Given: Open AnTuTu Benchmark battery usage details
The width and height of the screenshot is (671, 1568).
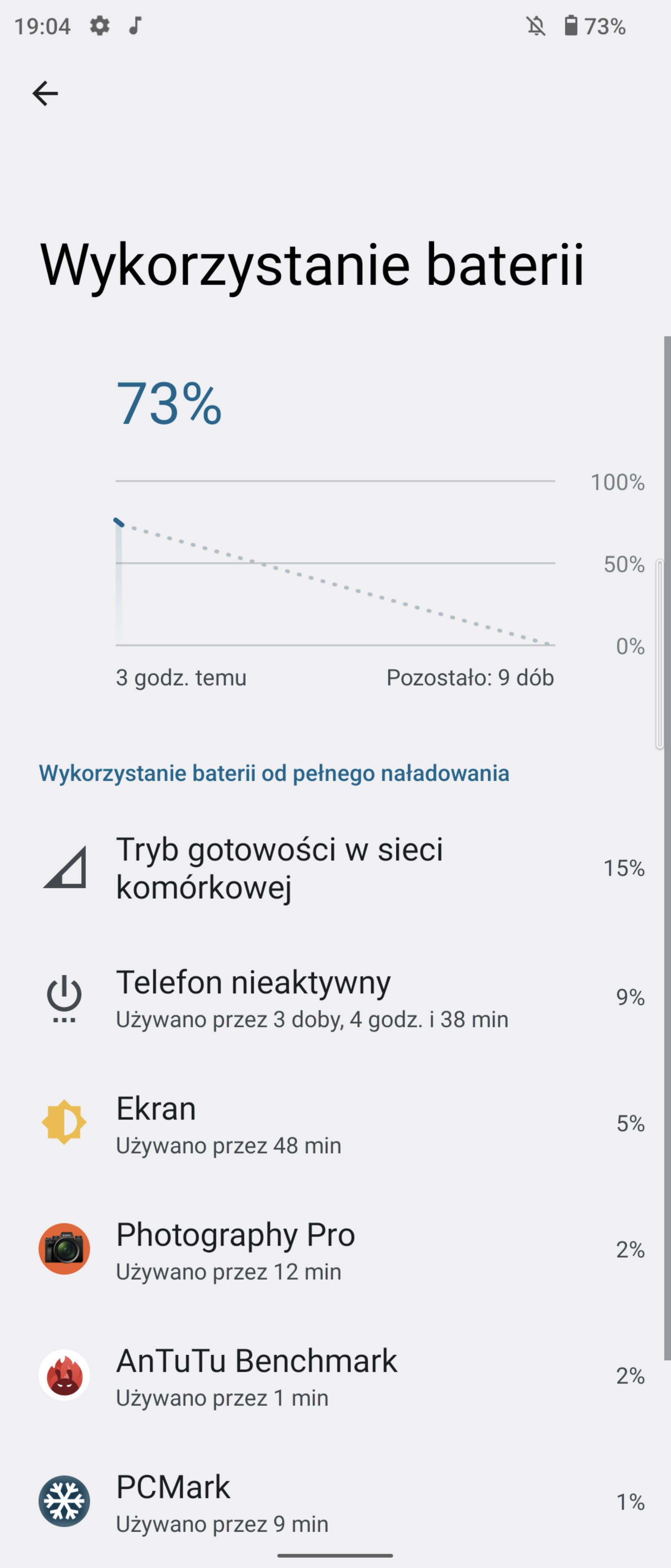Looking at the screenshot, I should (335, 1376).
